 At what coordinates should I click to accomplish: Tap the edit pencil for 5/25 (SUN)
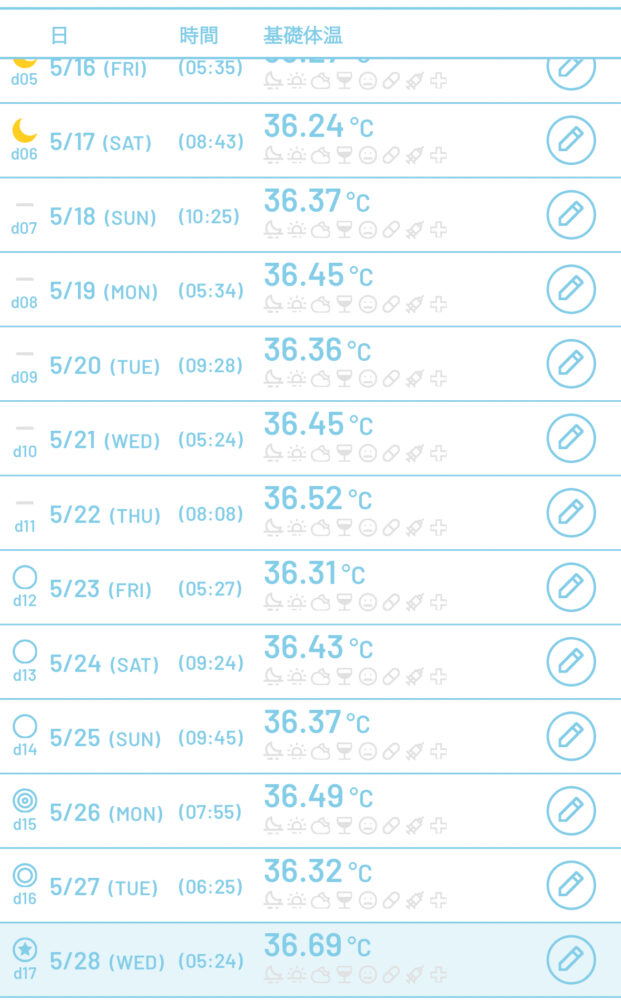[x=571, y=736]
